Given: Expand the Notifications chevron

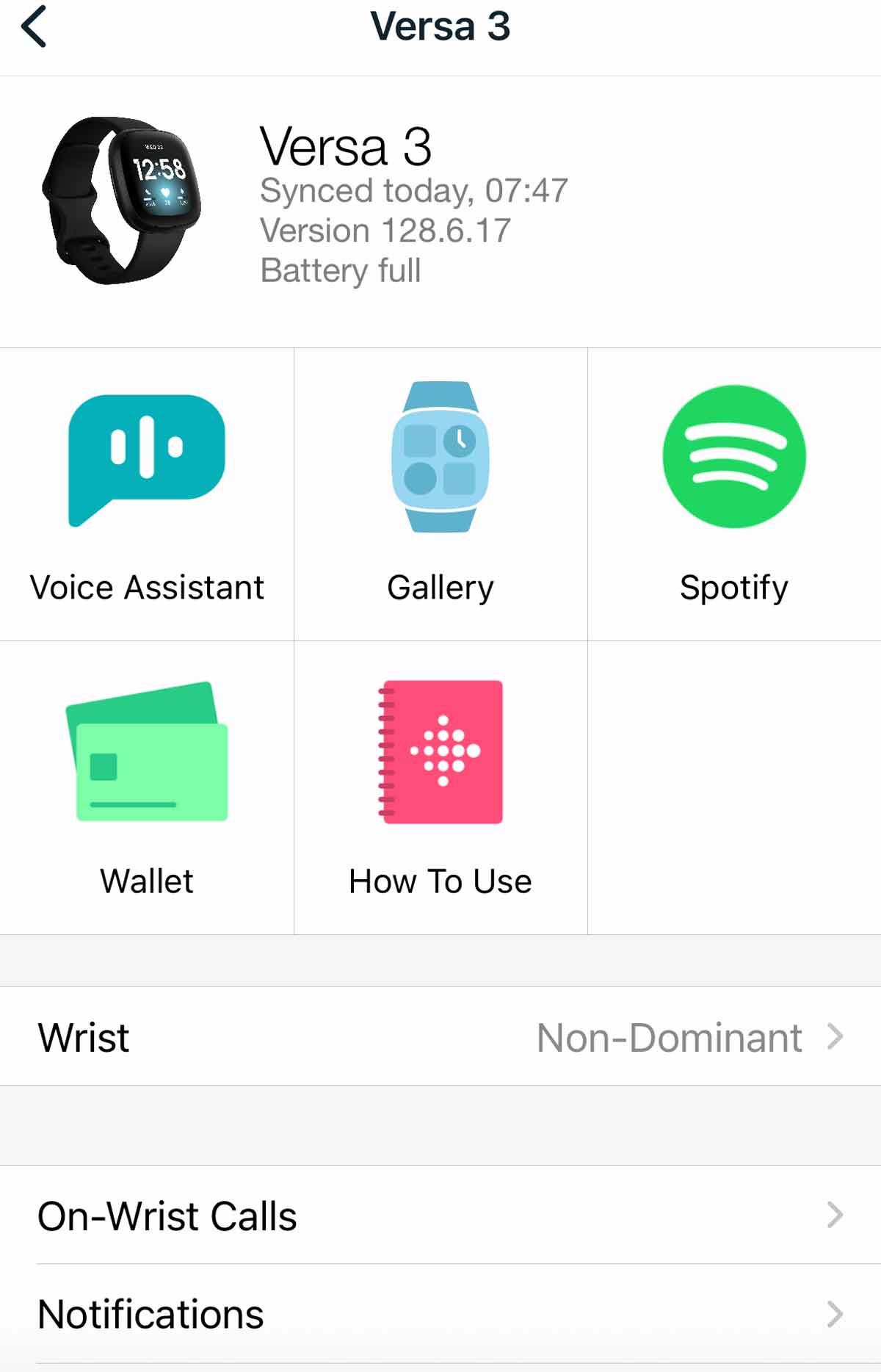Looking at the screenshot, I should click(835, 1314).
